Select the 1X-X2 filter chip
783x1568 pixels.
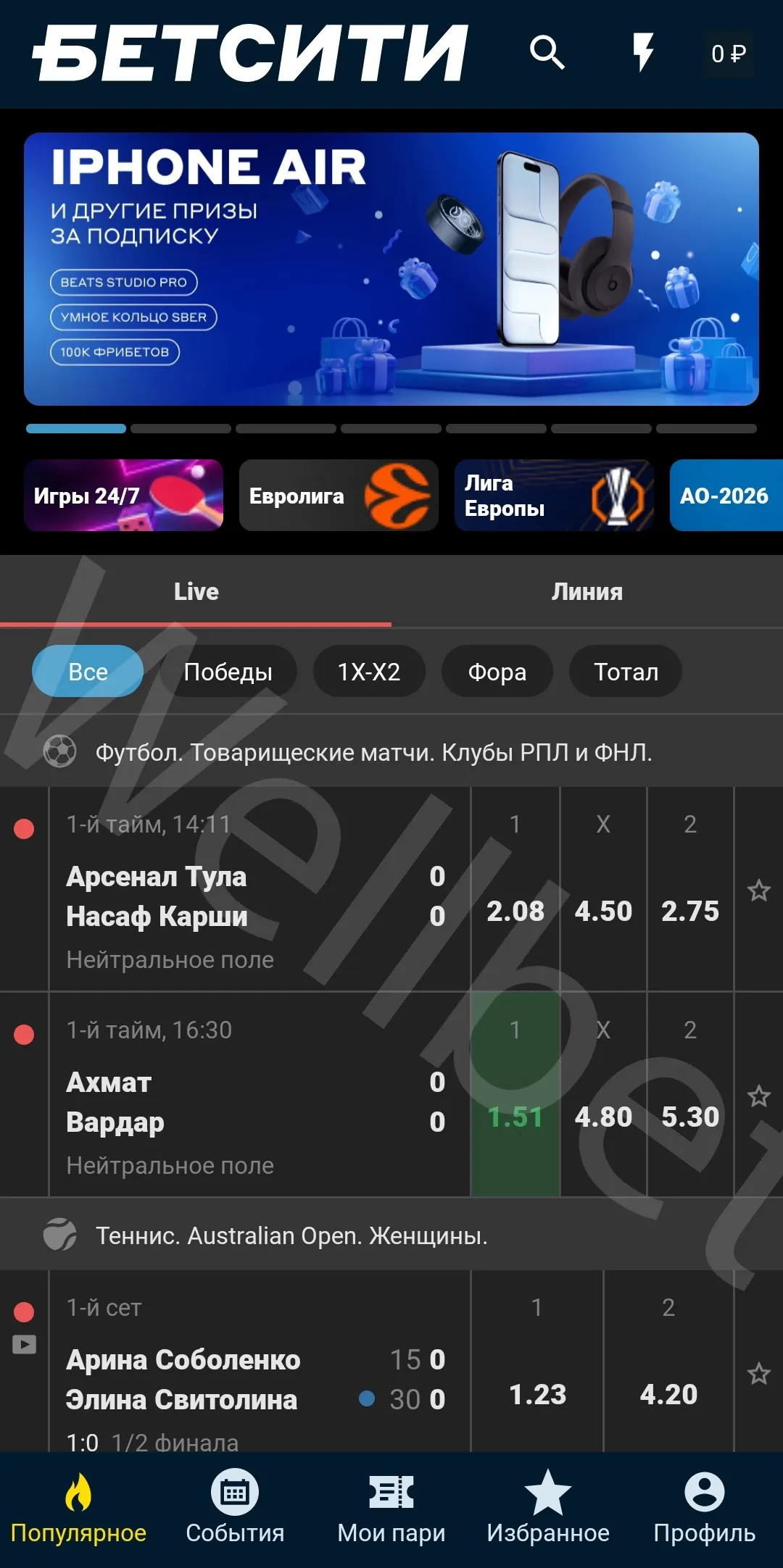[x=369, y=672]
